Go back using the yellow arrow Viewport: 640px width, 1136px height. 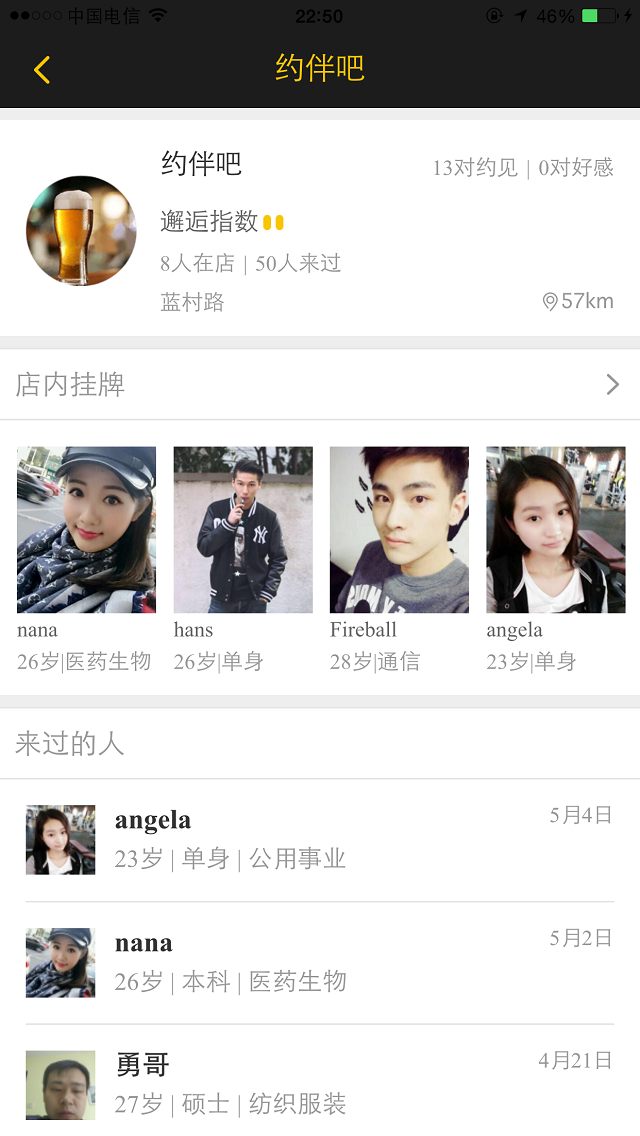pos(42,70)
